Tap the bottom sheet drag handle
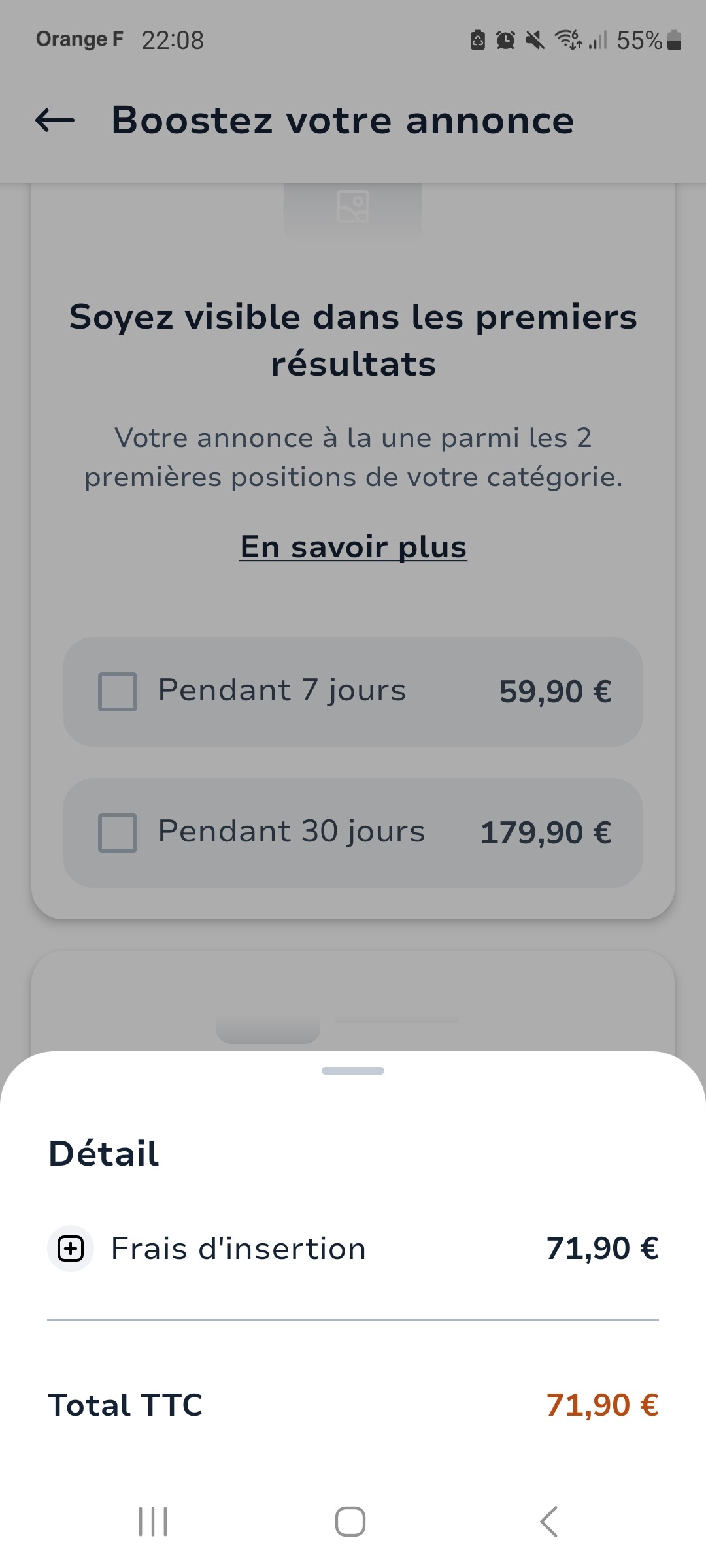706x1568 pixels. click(353, 1071)
